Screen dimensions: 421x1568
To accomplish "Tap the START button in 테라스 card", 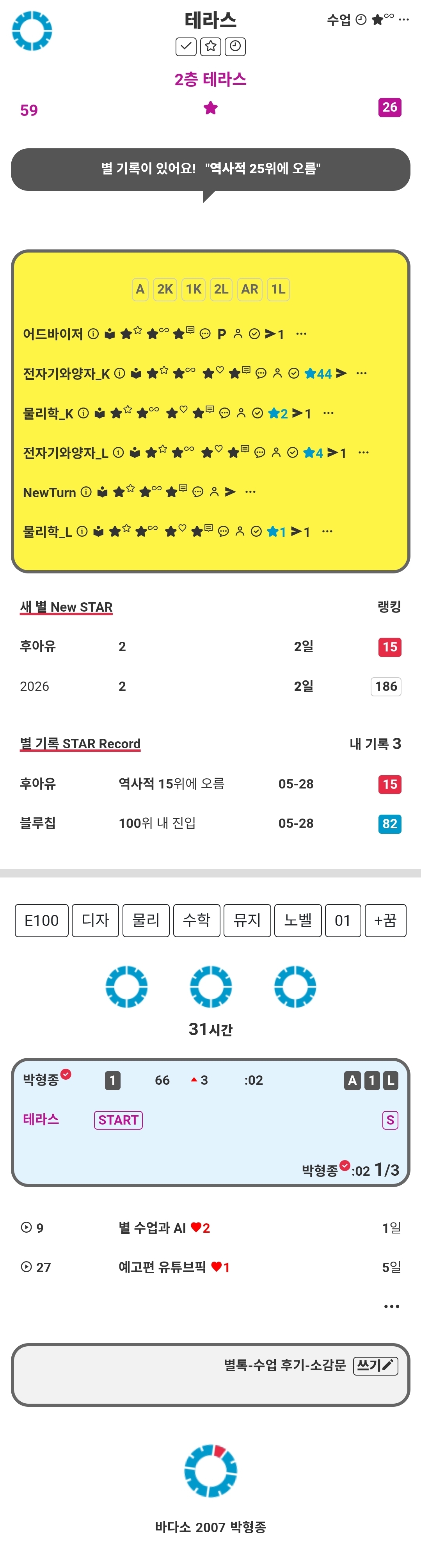I will pos(119,1120).
